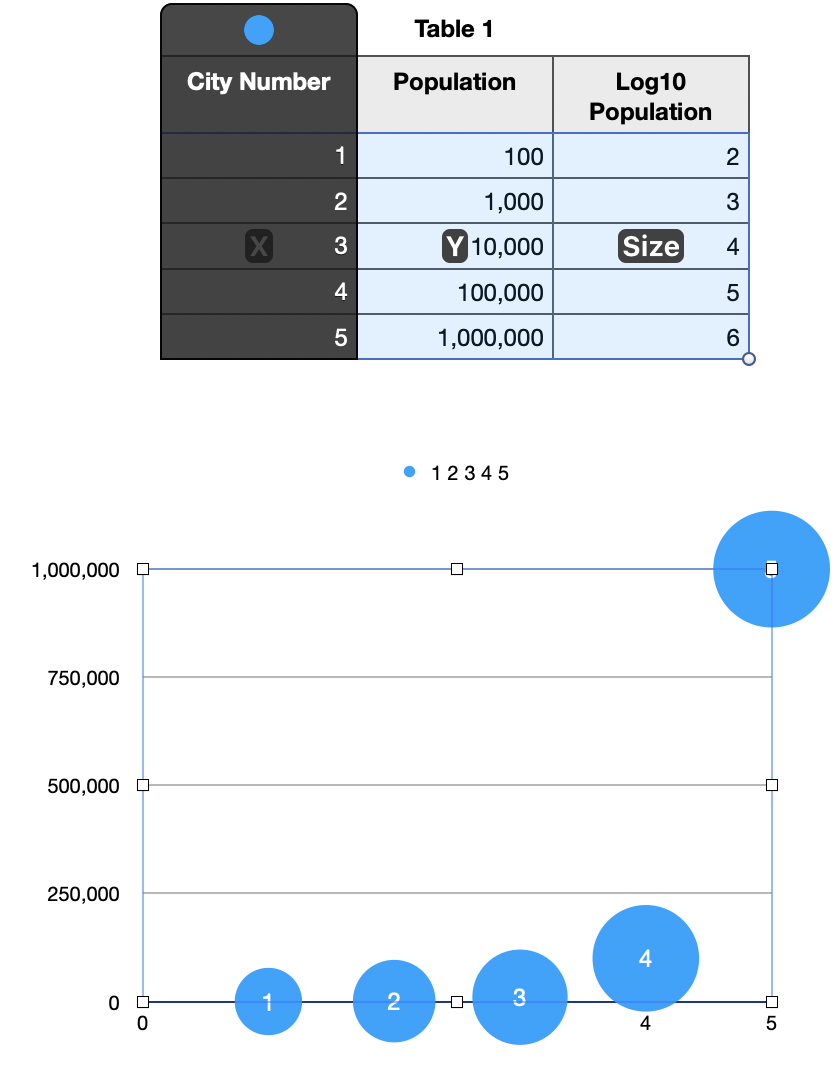Tap the X badge in the City Number column
Screen dimensions: 838x1088
point(259,246)
